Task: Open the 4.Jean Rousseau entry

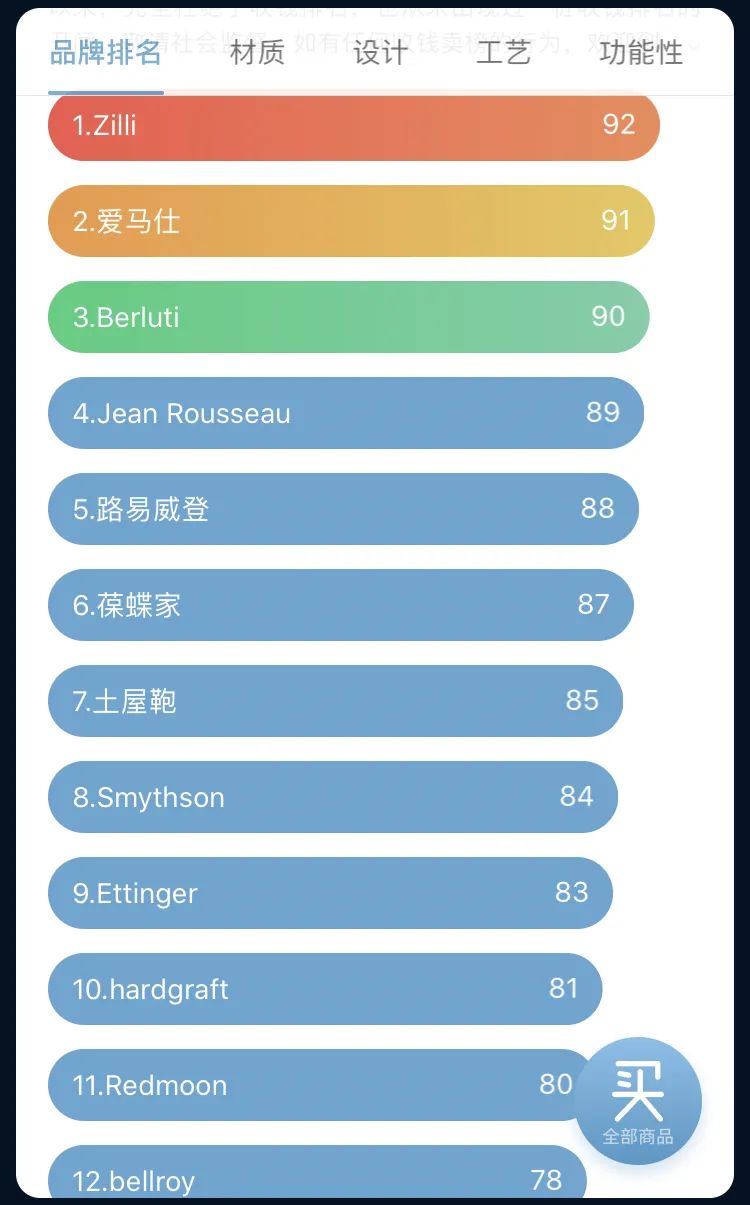Action: tap(345, 413)
